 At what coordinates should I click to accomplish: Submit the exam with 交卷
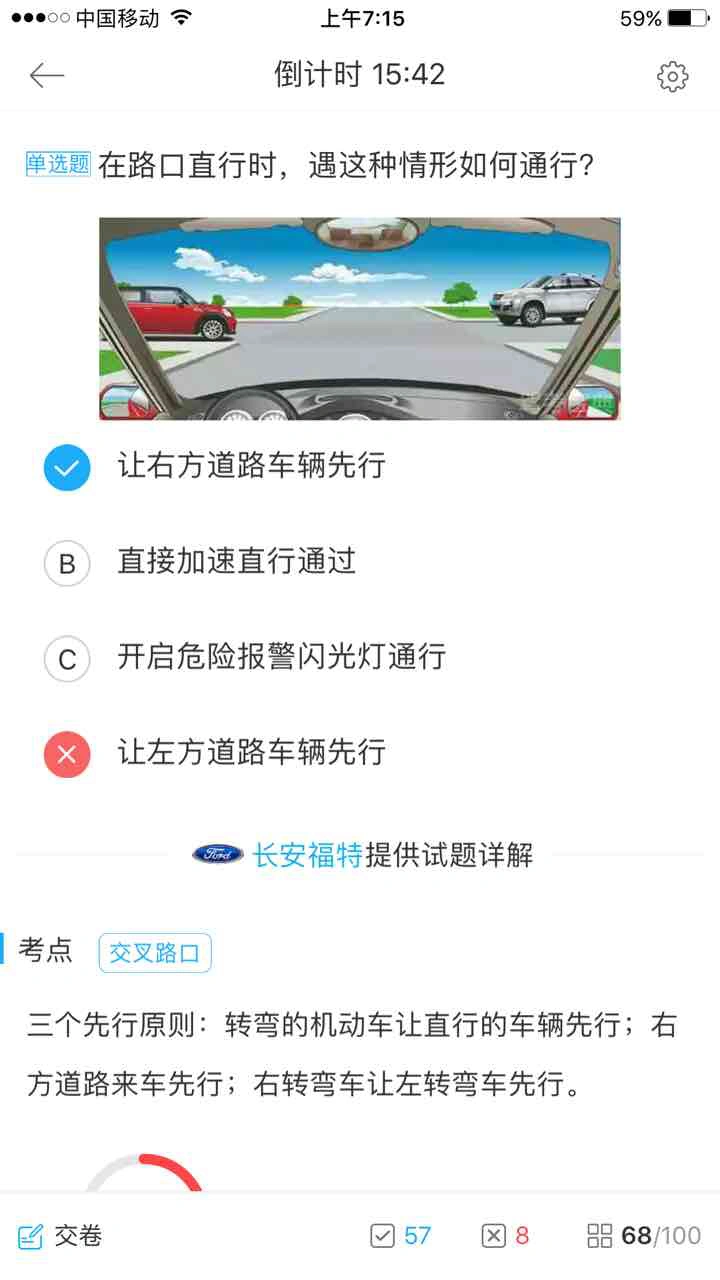[x=61, y=1236]
